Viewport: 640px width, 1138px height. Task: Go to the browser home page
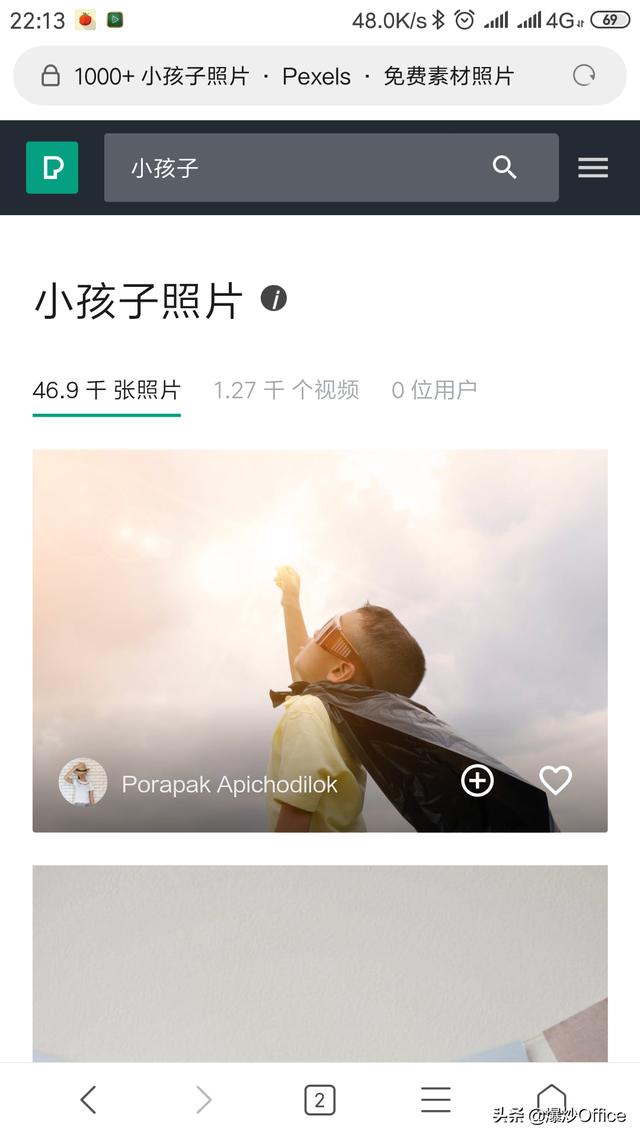pos(551,1098)
